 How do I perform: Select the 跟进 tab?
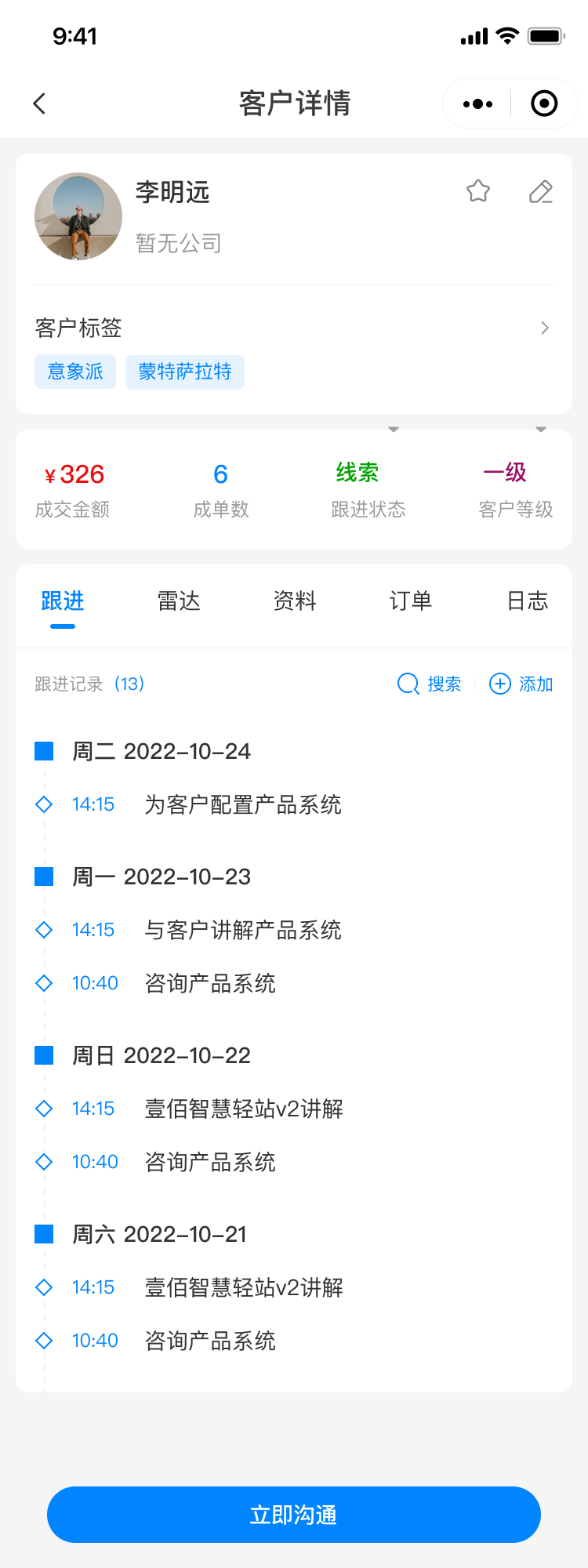[63, 601]
